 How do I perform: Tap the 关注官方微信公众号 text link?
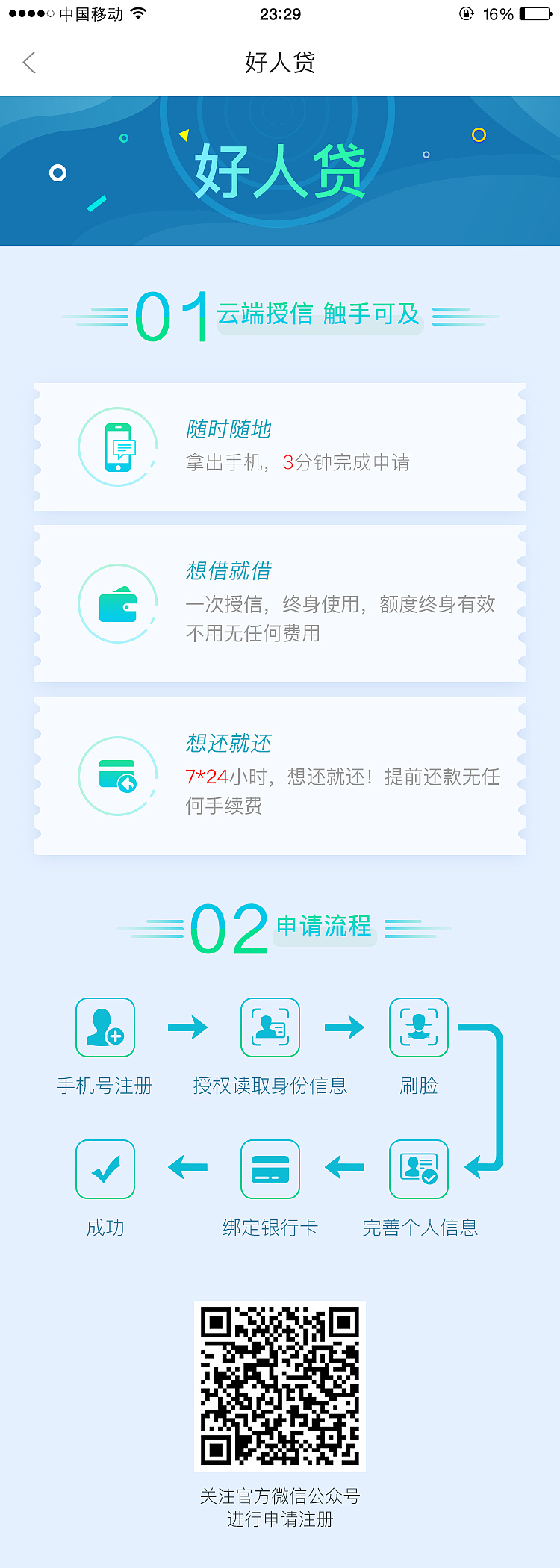(280, 1496)
